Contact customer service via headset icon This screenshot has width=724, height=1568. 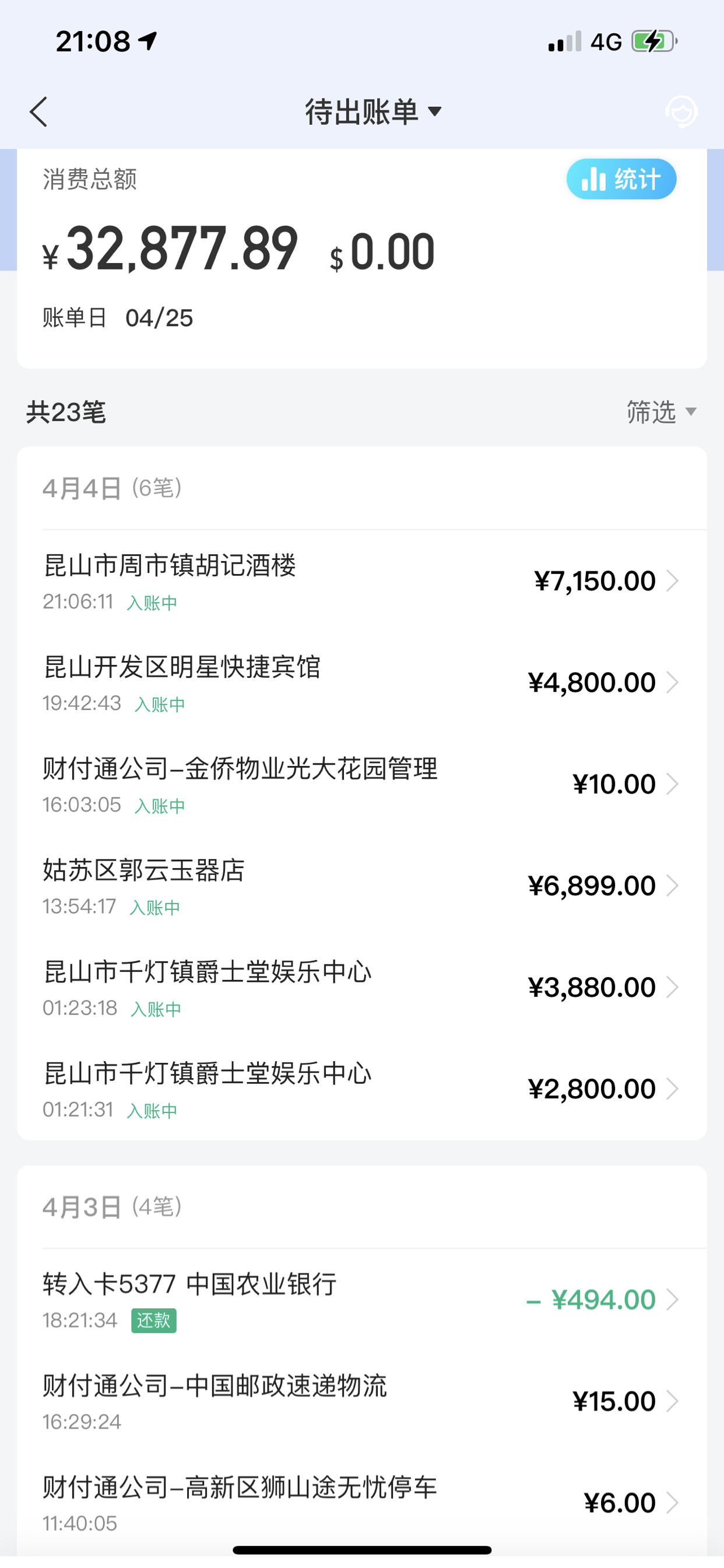click(681, 112)
